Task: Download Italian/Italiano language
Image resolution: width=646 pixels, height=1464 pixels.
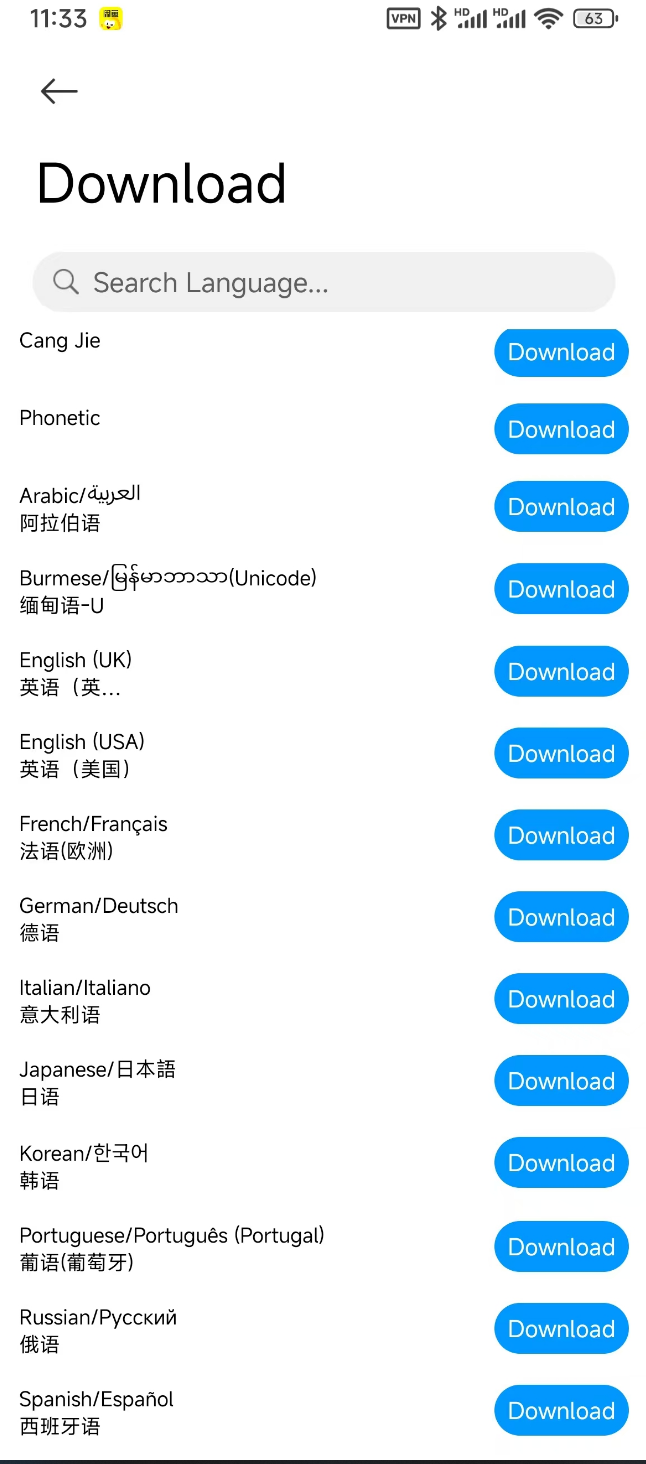Action: point(561,999)
